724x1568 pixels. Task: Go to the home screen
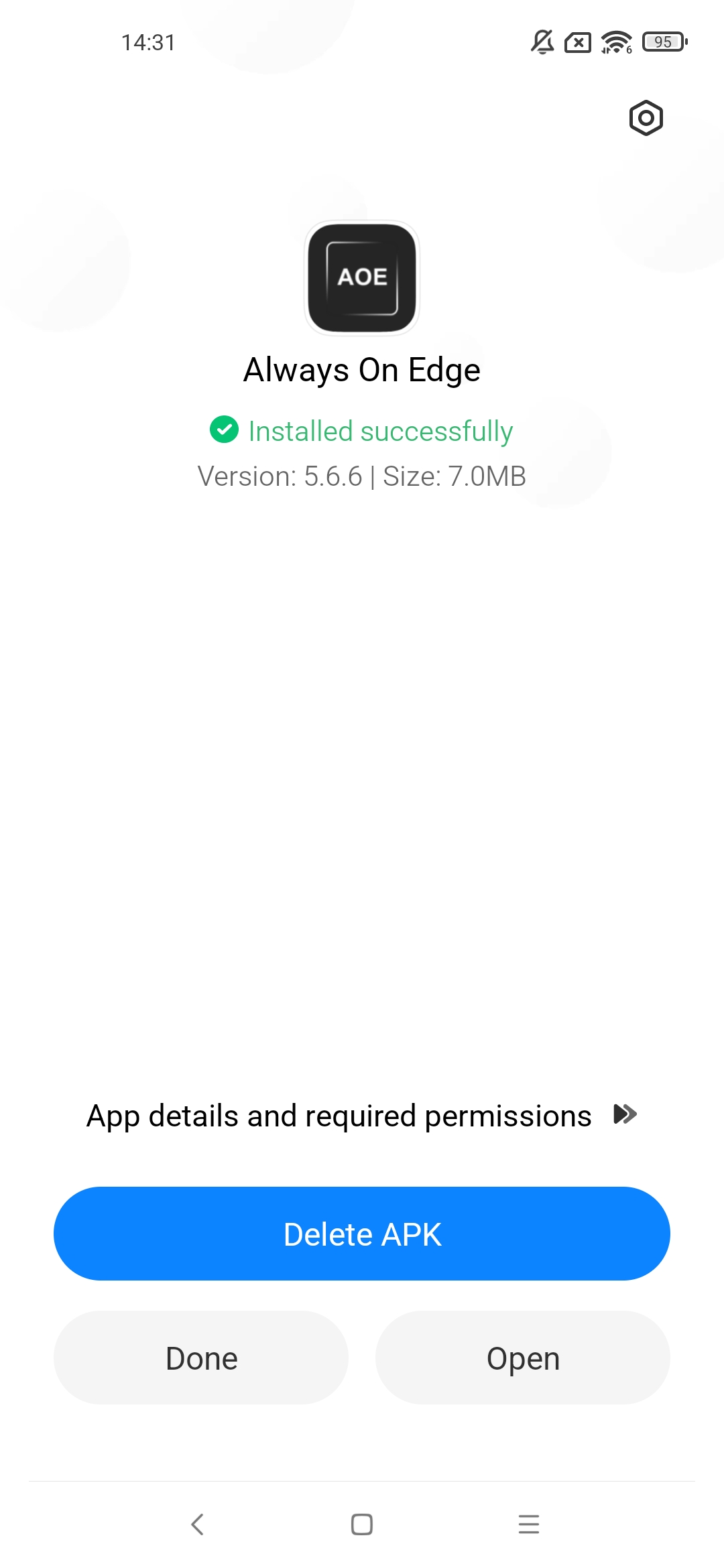[362, 1524]
